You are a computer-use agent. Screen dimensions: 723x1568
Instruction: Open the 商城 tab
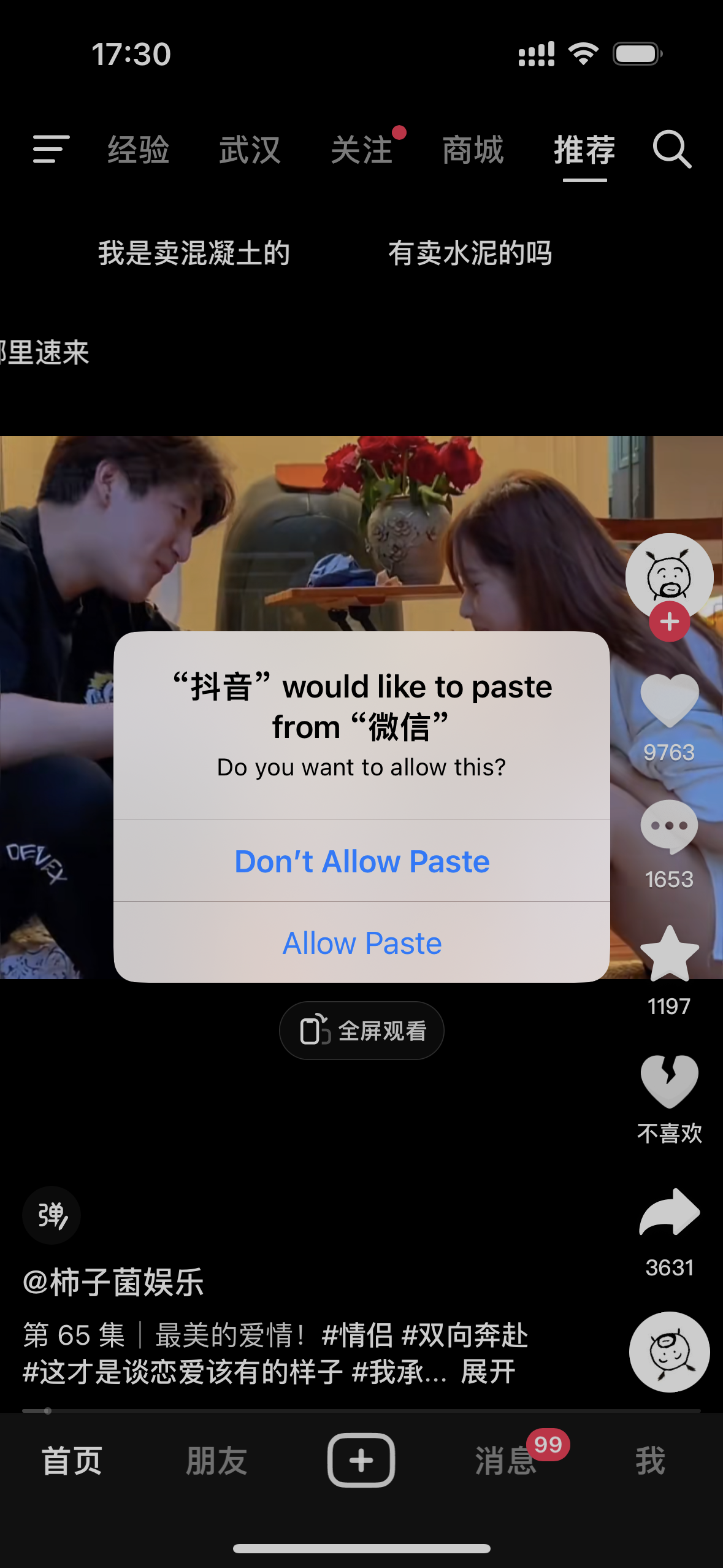(473, 150)
